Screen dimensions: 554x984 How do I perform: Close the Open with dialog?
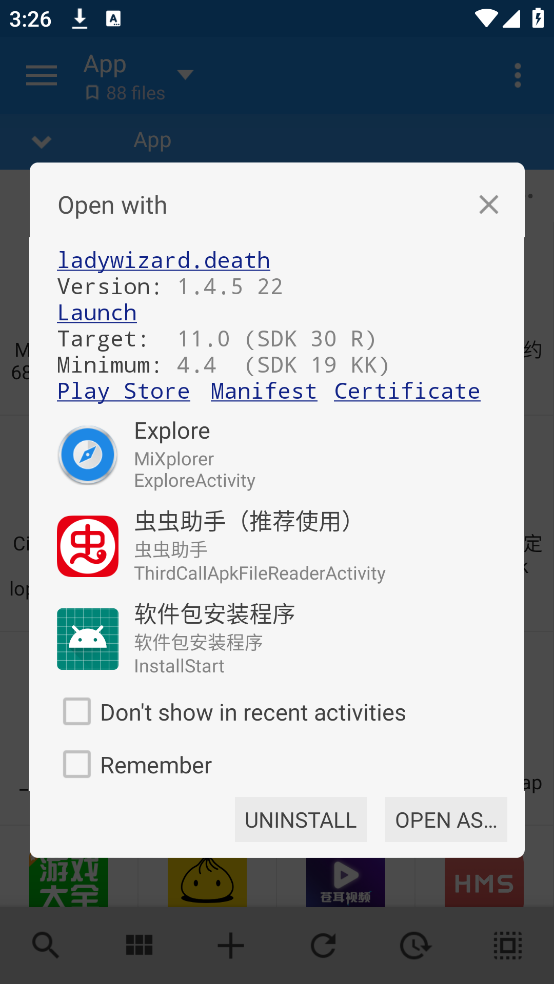488,205
